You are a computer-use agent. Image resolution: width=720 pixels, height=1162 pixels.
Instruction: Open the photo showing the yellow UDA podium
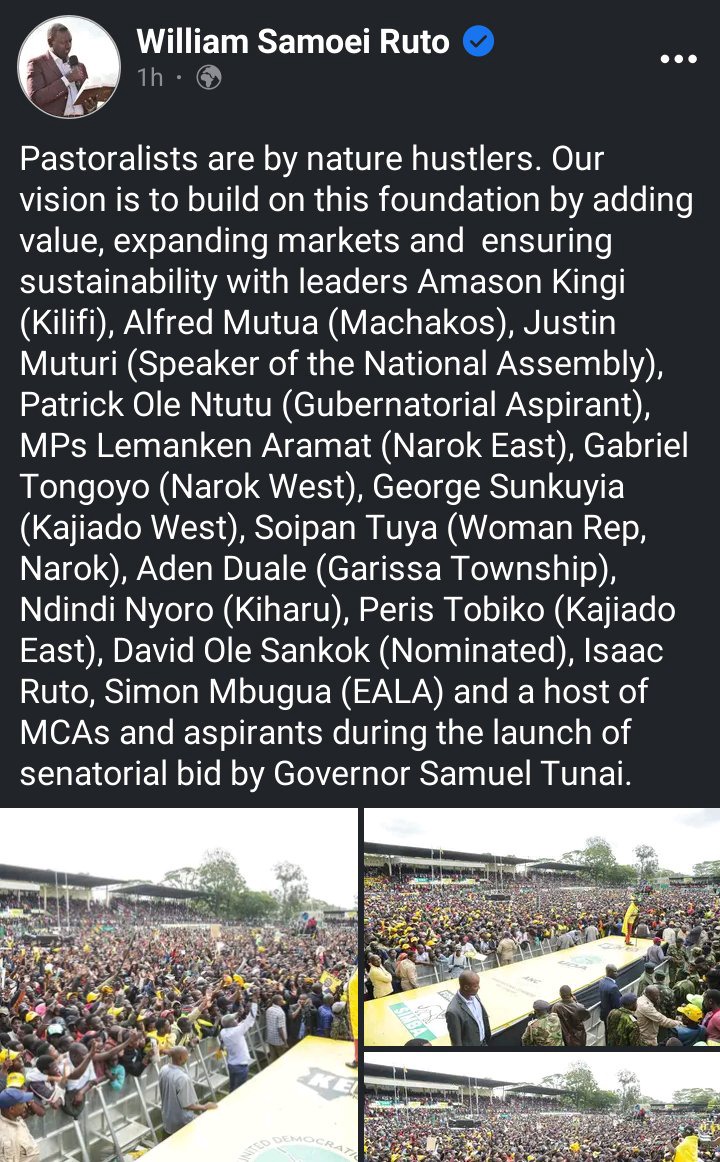(541, 927)
